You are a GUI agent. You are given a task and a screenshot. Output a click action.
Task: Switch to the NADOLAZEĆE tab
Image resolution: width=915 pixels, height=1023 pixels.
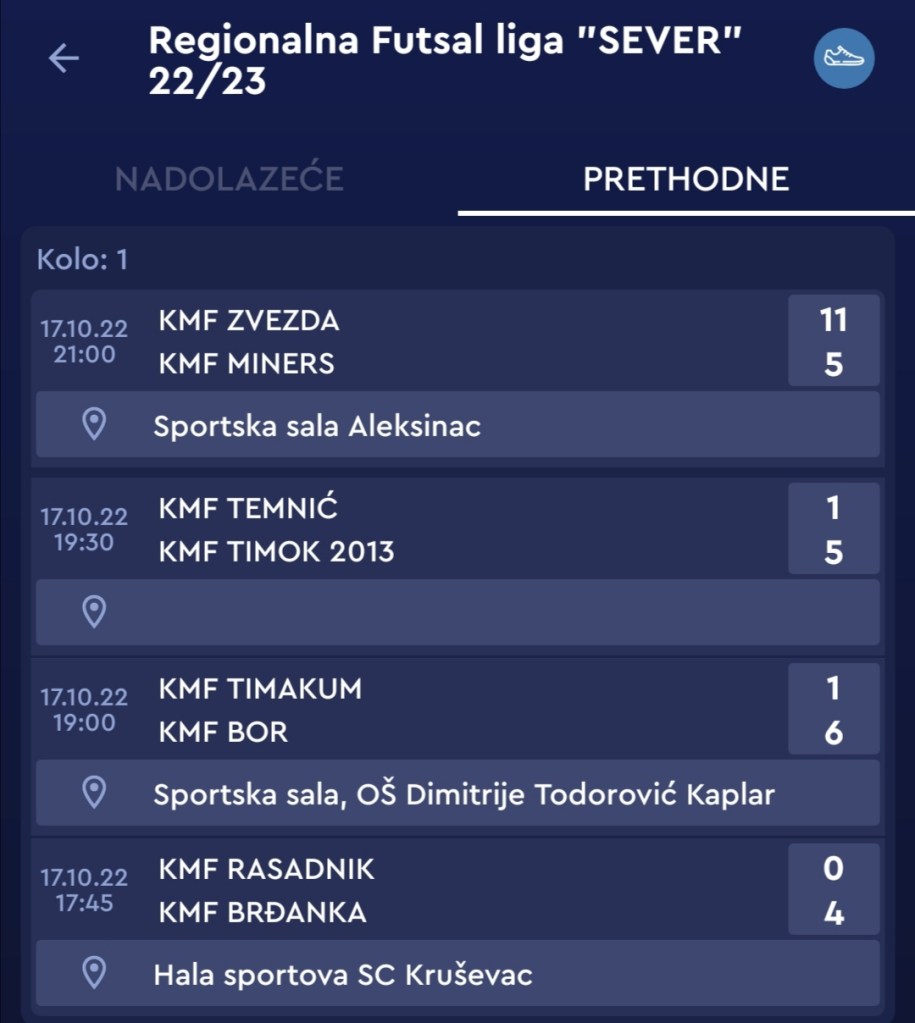pos(229,179)
